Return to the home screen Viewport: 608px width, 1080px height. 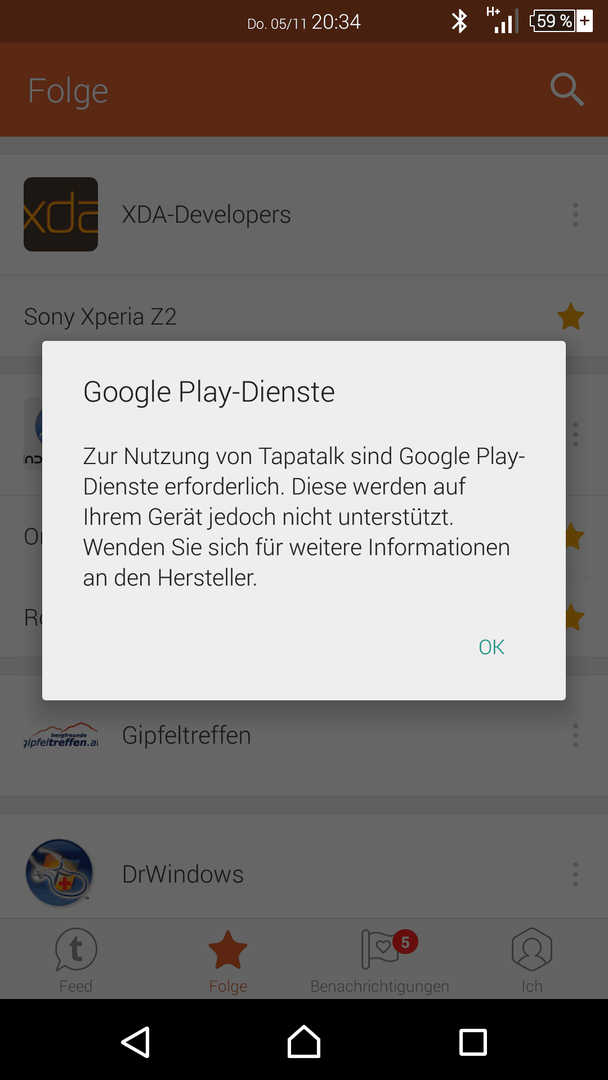304,1042
